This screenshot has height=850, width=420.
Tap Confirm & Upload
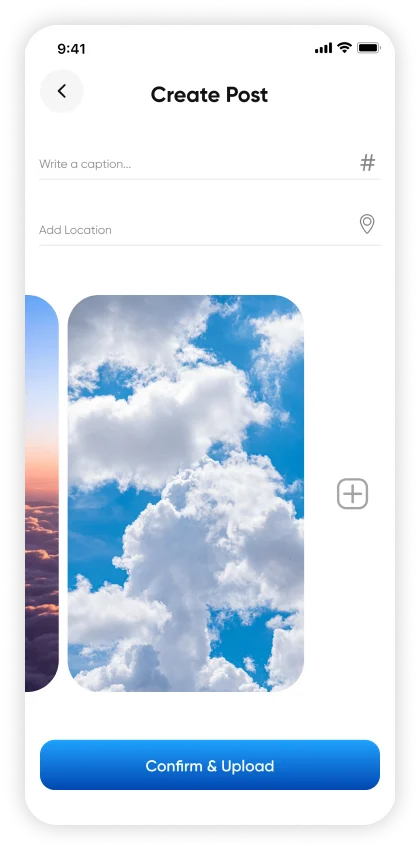click(x=210, y=765)
